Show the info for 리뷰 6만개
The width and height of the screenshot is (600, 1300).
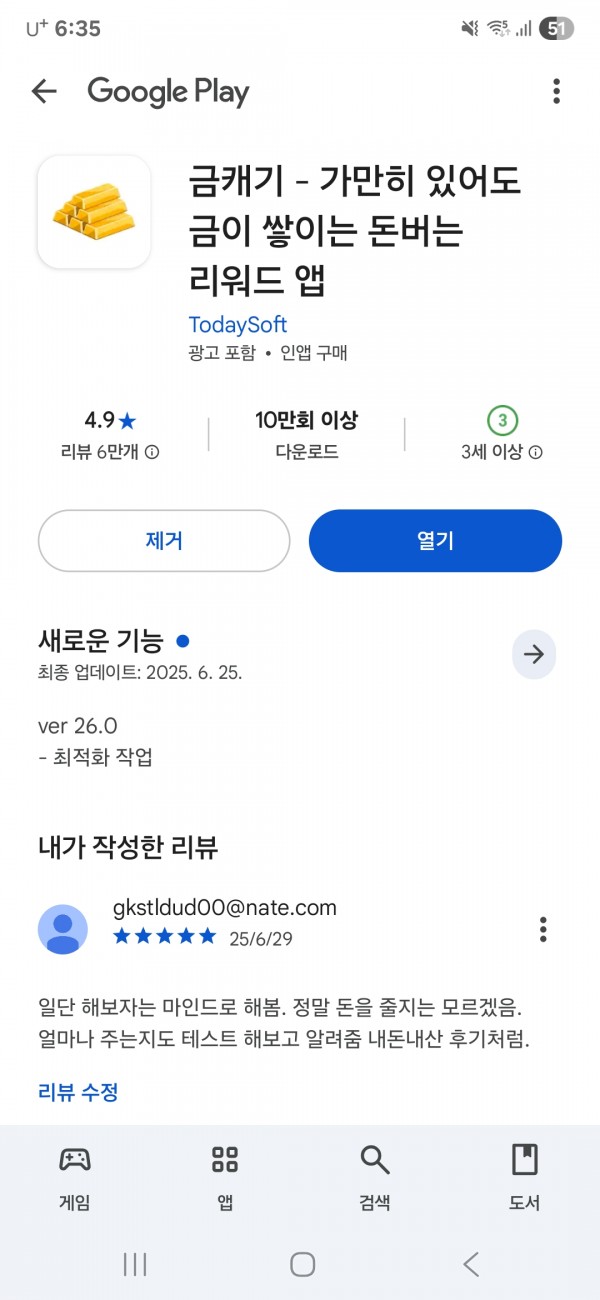pos(152,452)
